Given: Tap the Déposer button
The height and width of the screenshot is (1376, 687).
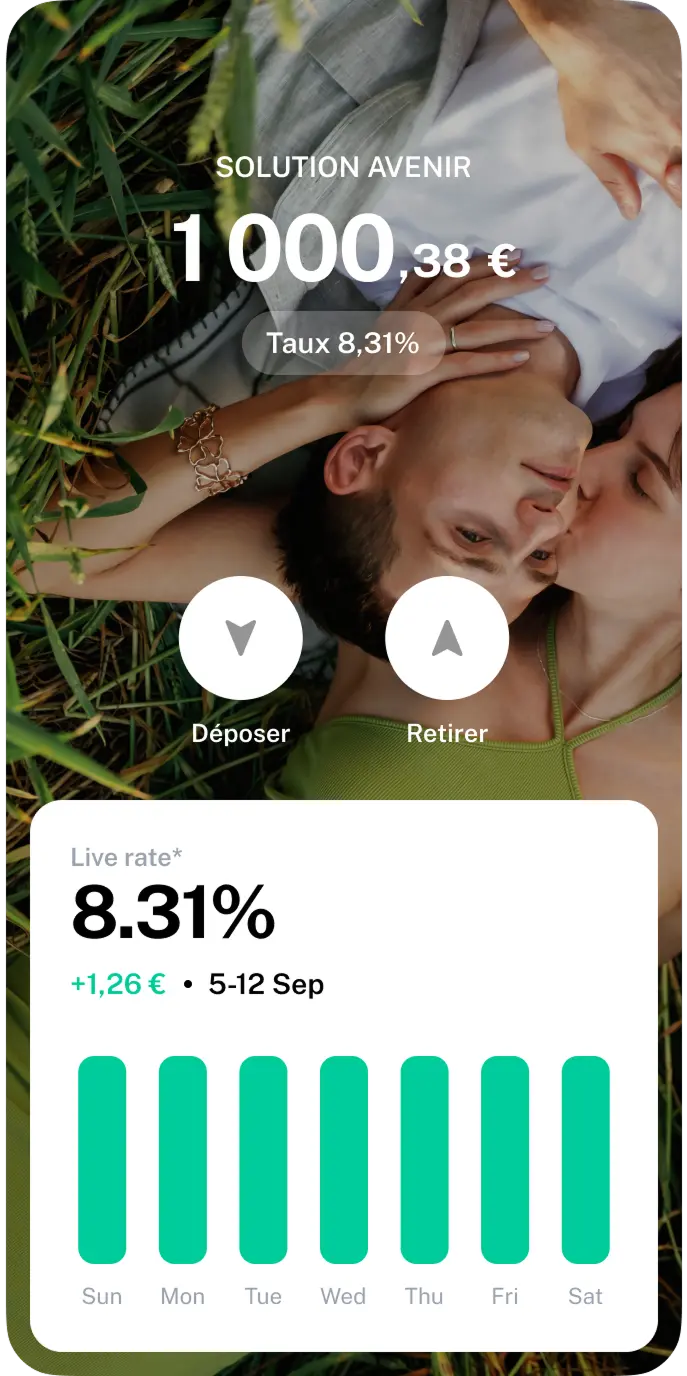Looking at the screenshot, I should click(x=240, y=638).
